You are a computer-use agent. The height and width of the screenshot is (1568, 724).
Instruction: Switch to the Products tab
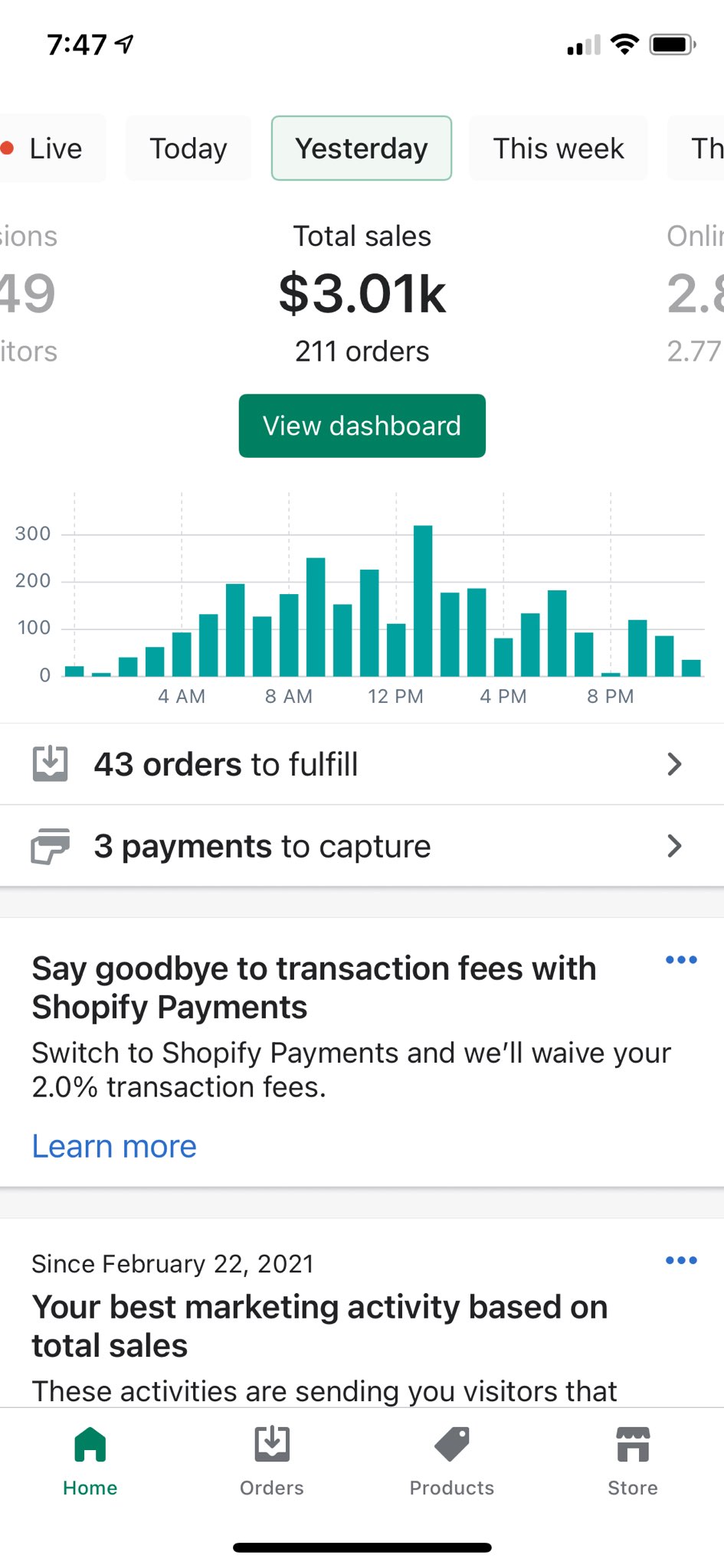(452, 1461)
